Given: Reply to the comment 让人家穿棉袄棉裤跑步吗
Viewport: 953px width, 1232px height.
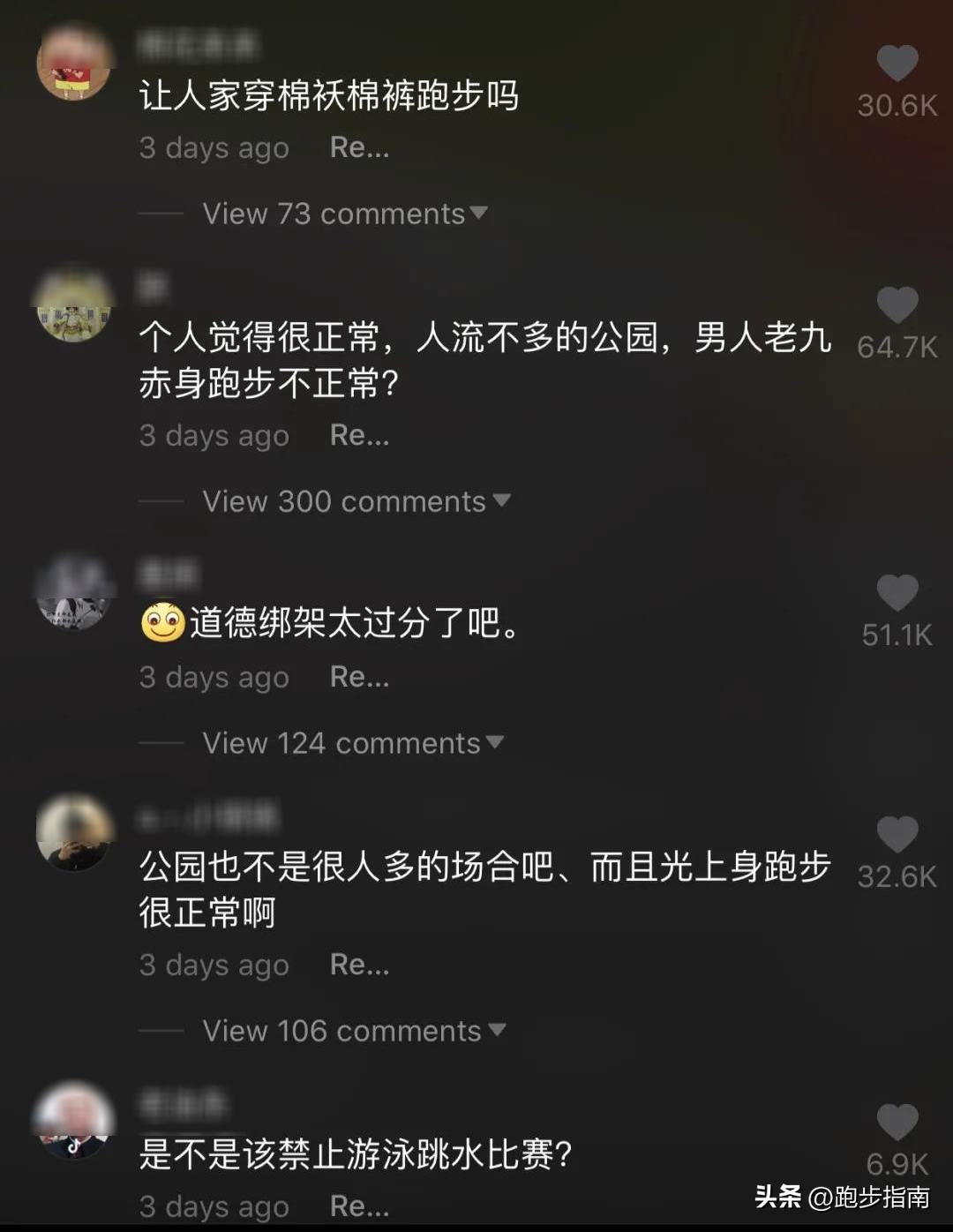Looking at the screenshot, I should point(359,147).
